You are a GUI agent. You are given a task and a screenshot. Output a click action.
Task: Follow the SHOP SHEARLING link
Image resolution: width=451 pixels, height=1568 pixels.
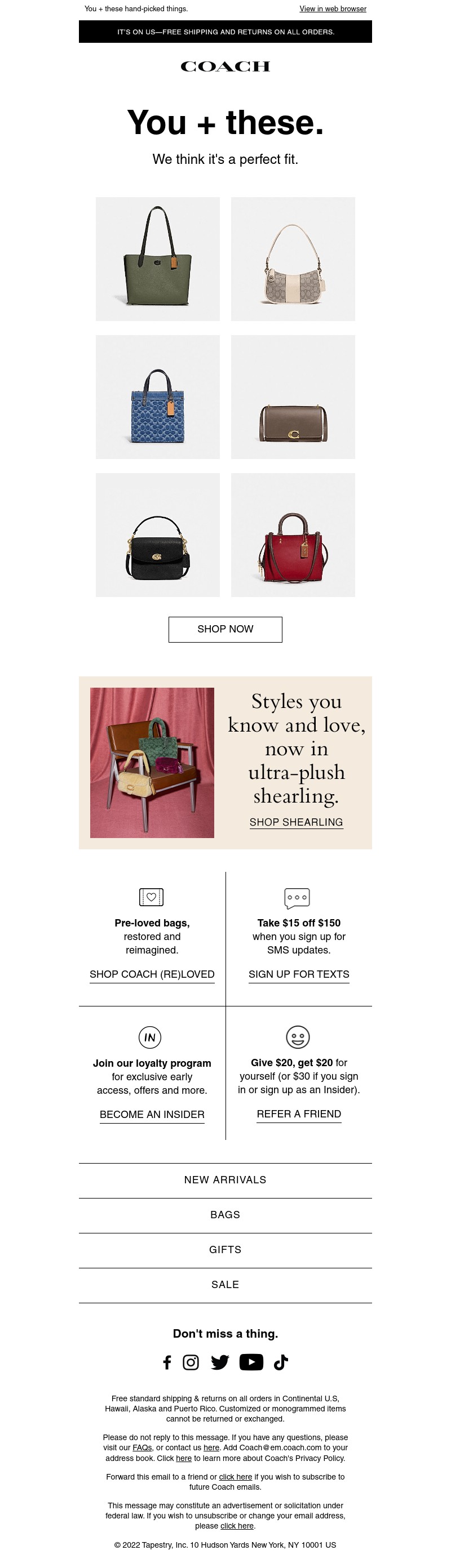295,822
